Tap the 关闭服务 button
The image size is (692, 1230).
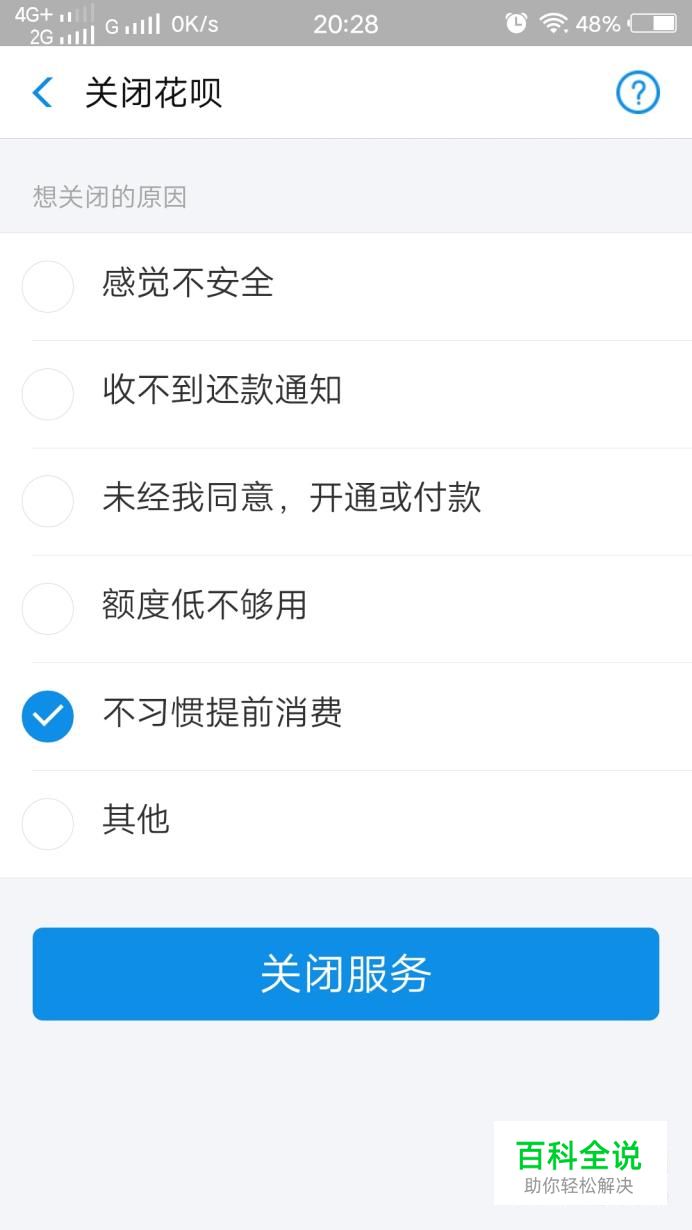[346, 974]
